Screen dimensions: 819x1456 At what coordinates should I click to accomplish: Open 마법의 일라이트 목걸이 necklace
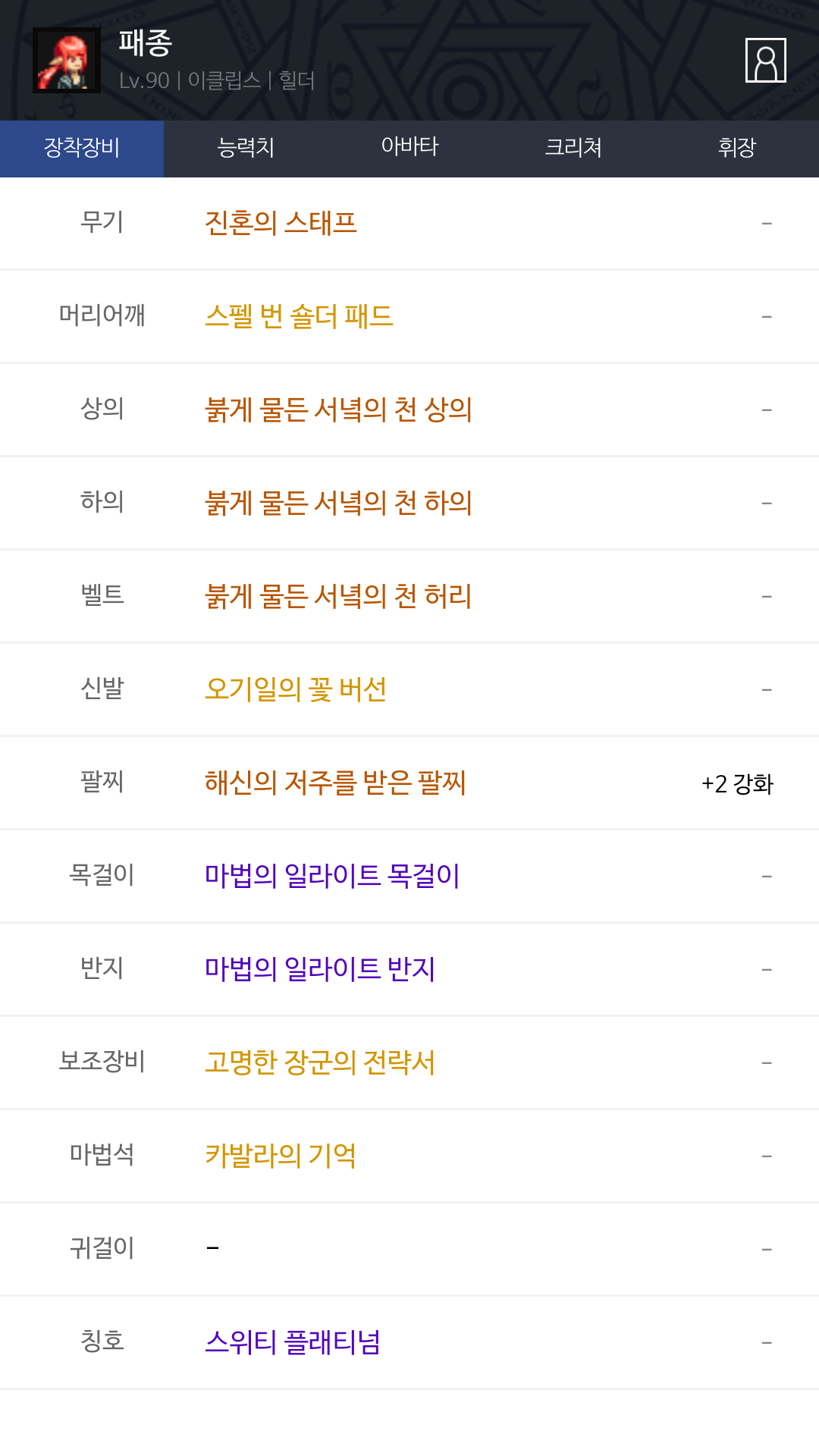(332, 876)
